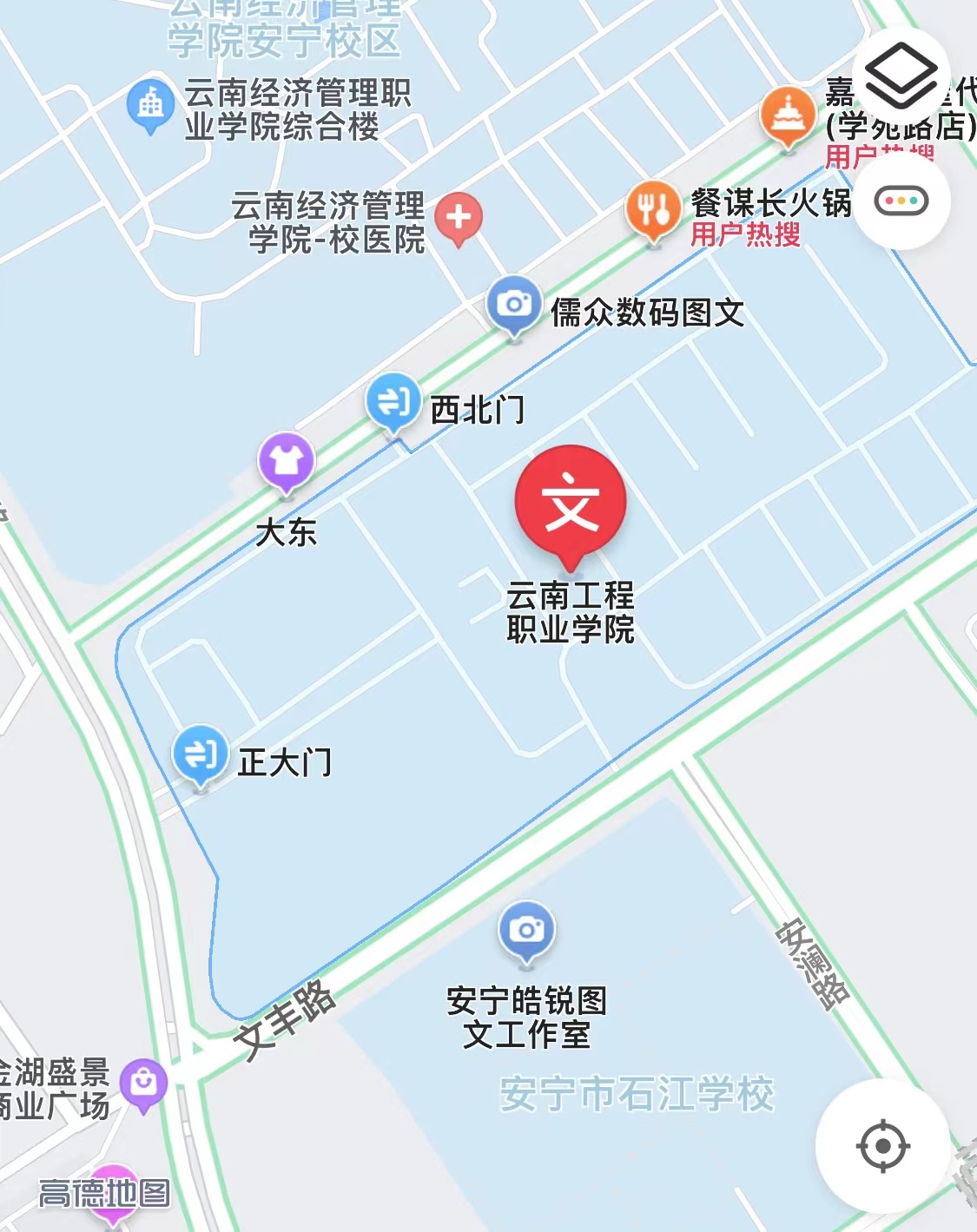Select the 云南工程职业学院 red marker

(x=571, y=504)
